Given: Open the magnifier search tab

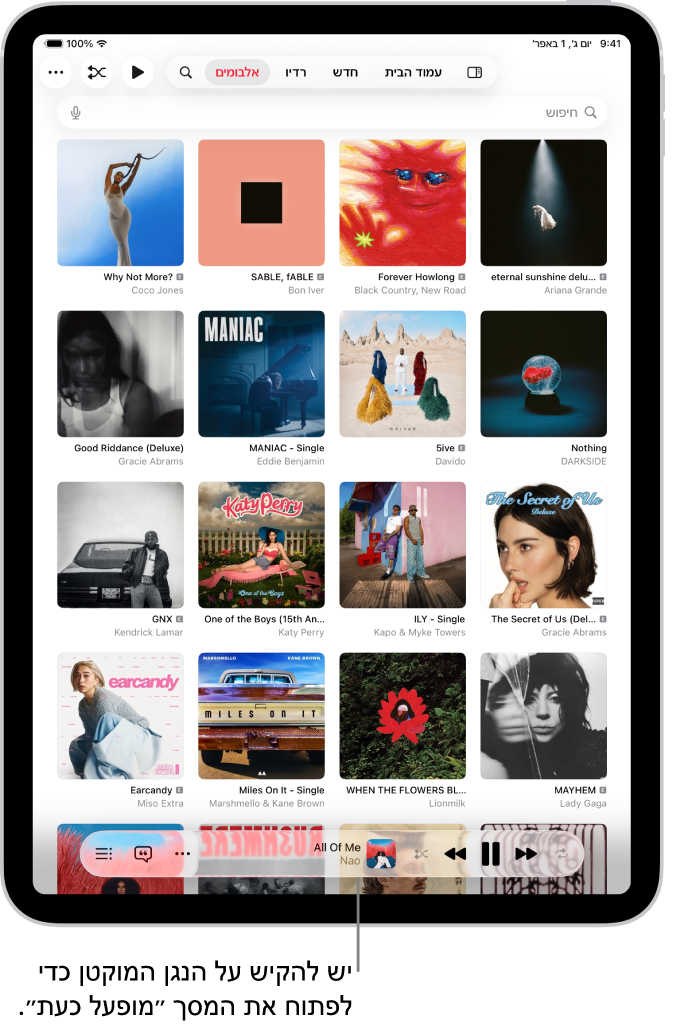Looking at the screenshot, I should pos(186,73).
